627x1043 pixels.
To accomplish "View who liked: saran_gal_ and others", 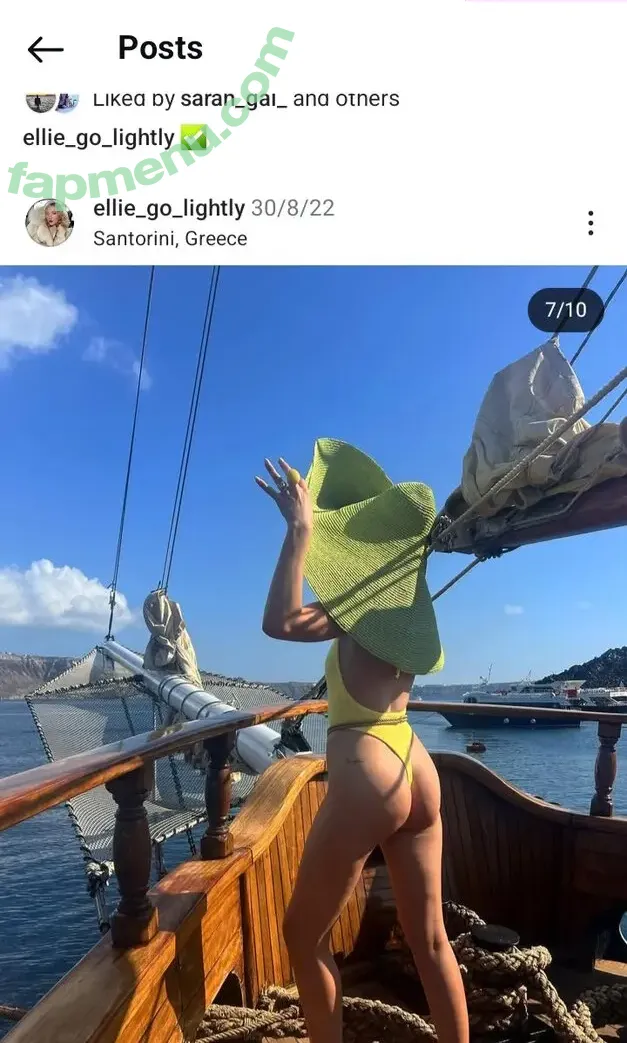I will (x=245, y=99).
